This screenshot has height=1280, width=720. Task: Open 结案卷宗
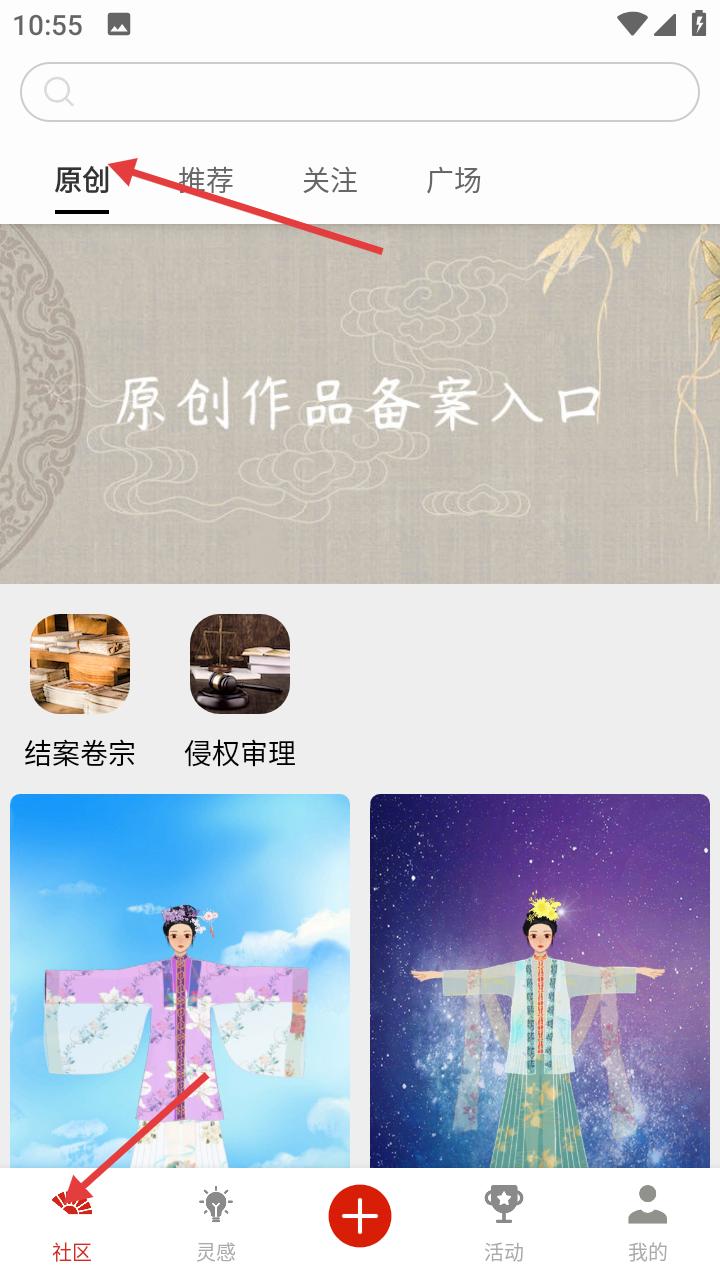[x=80, y=690]
